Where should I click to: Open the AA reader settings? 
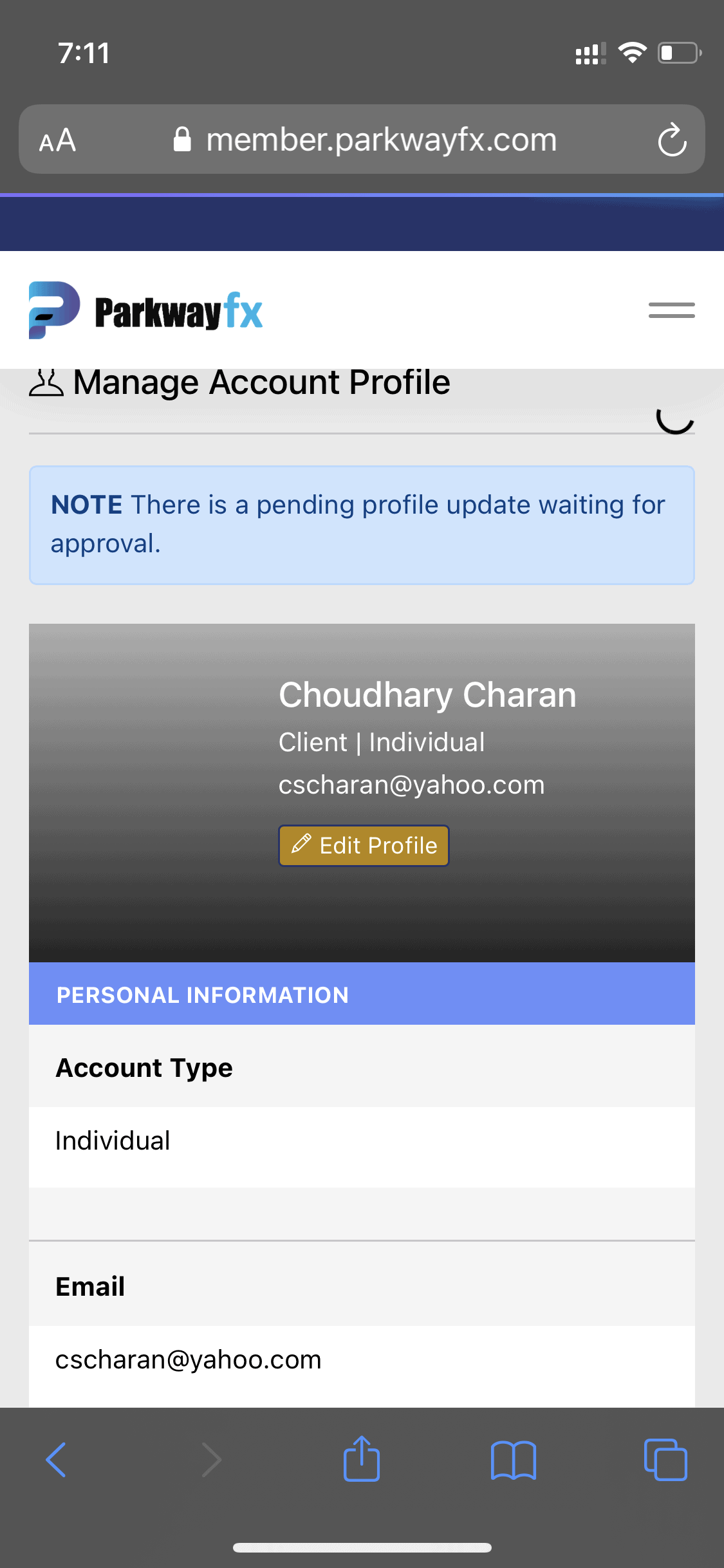tap(57, 140)
